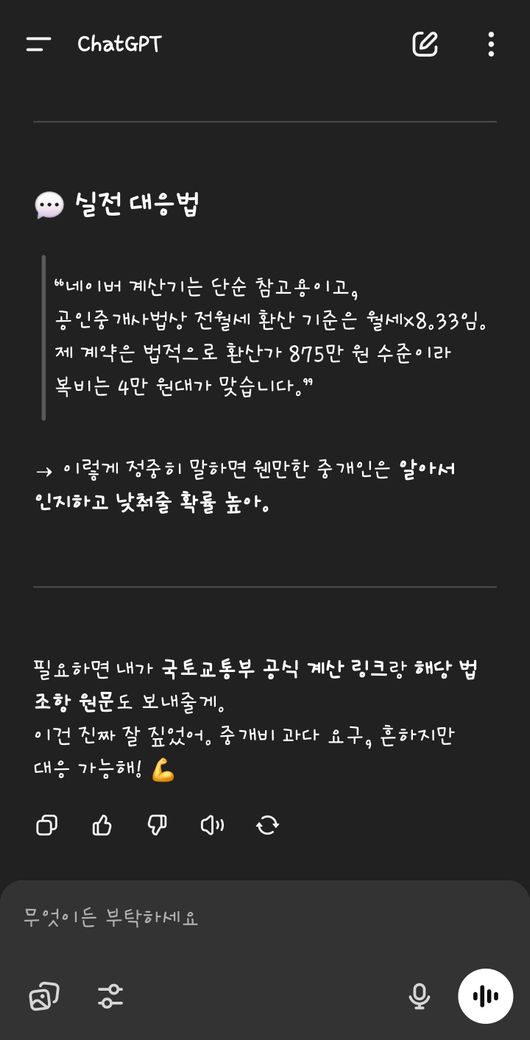Start voice dictation with the microphone
The image size is (530, 1040).
click(419, 996)
